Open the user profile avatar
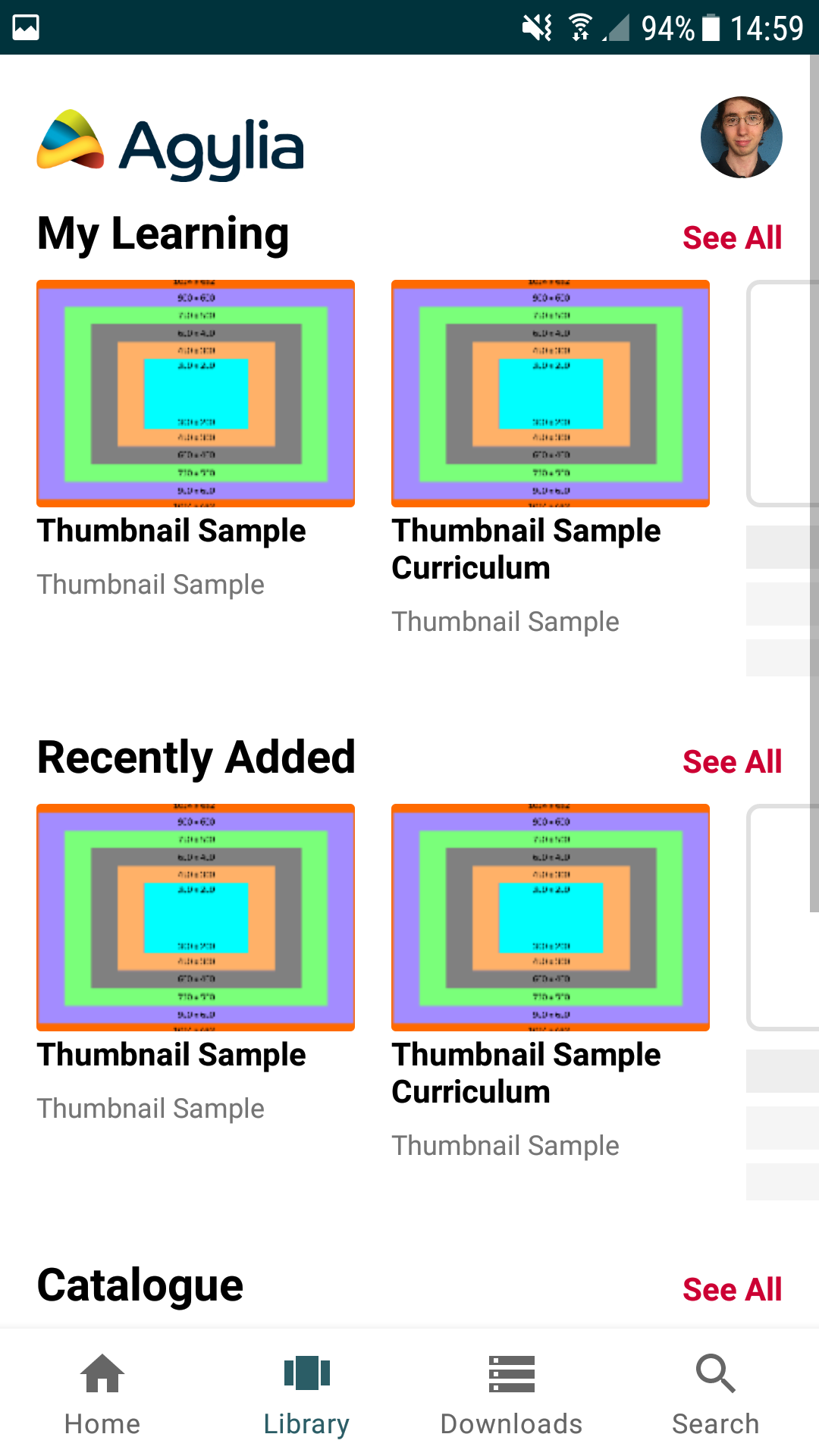819x1456 pixels. coord(741,137)
